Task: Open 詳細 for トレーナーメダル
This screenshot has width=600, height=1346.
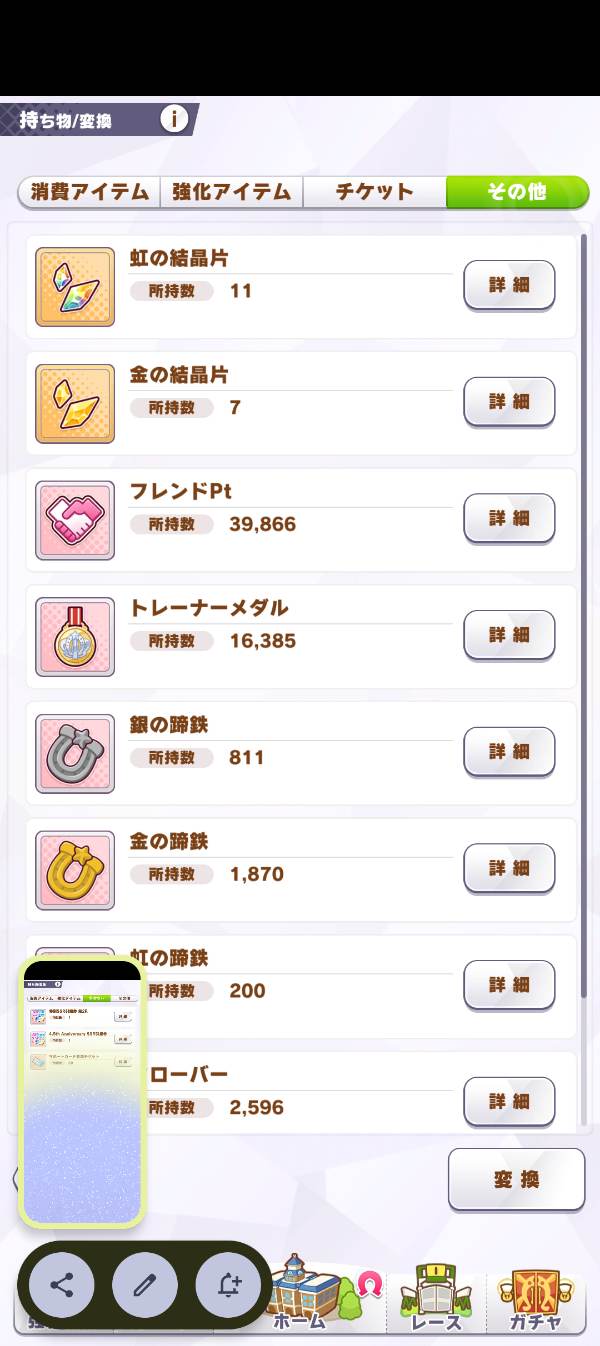Action: pyautogui.click(x=509, y=635)
